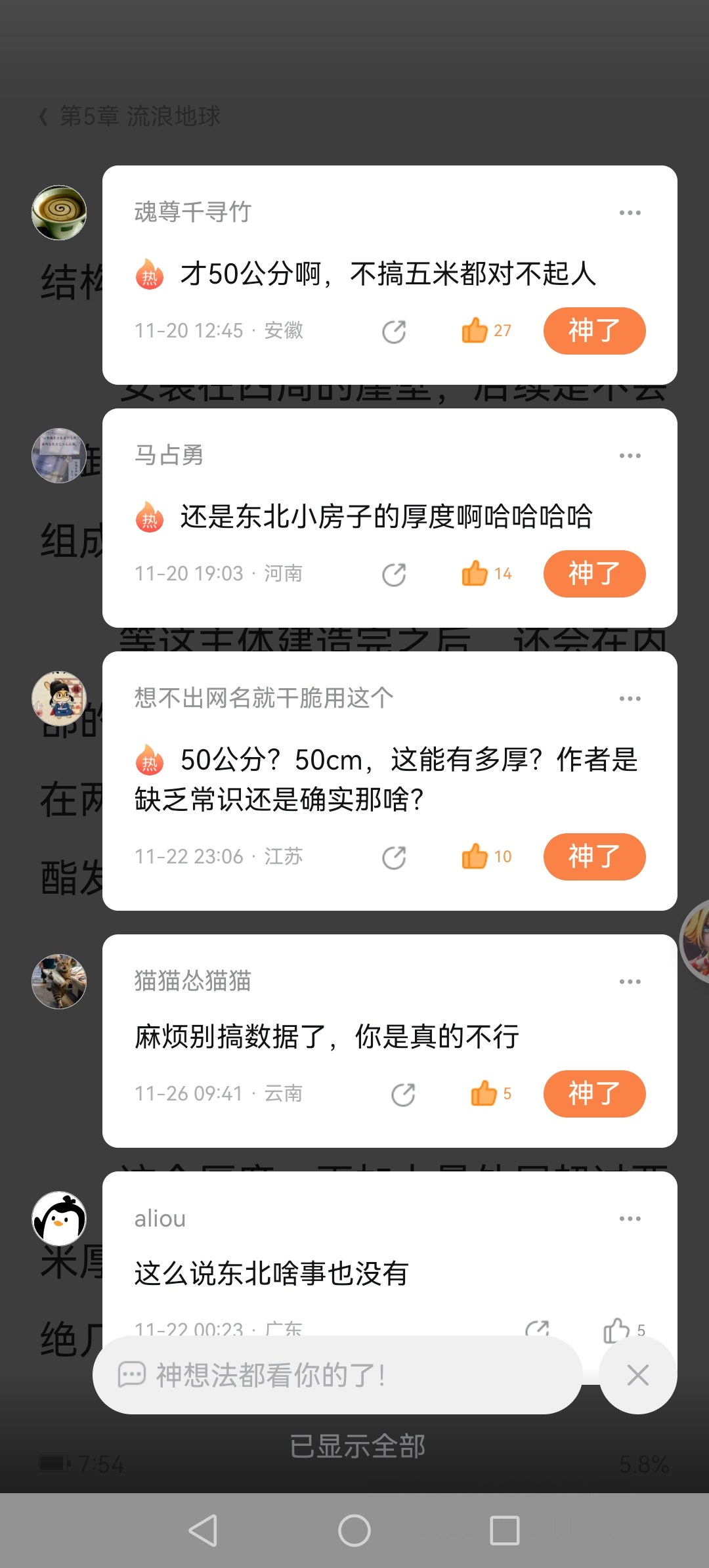Write a comment in 神想法都看你的了 field
The image size is (709, 1568).
point(337,1375)
